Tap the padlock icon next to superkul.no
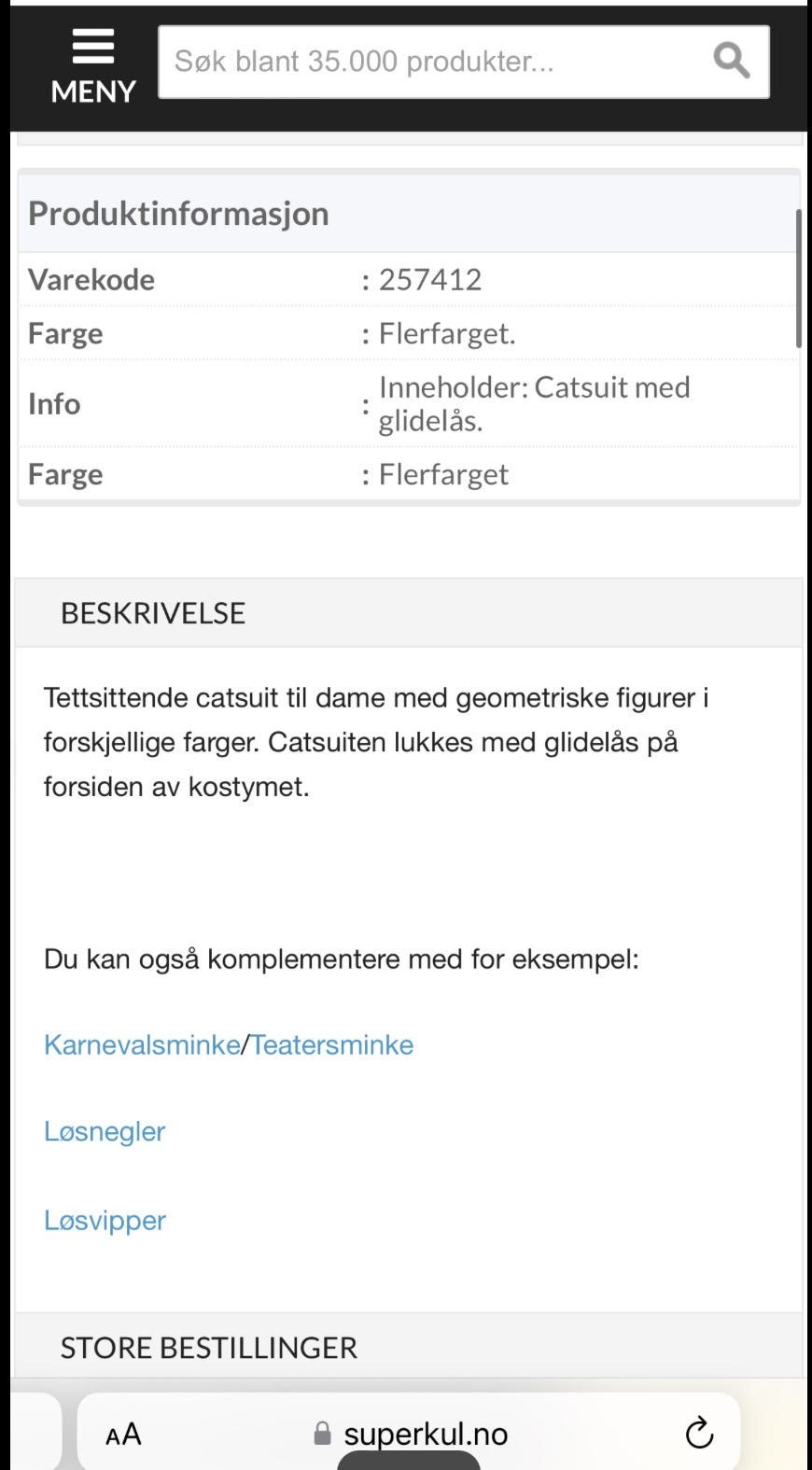The width and height of the screenshot is (812, 1470). pos(322,1433)
